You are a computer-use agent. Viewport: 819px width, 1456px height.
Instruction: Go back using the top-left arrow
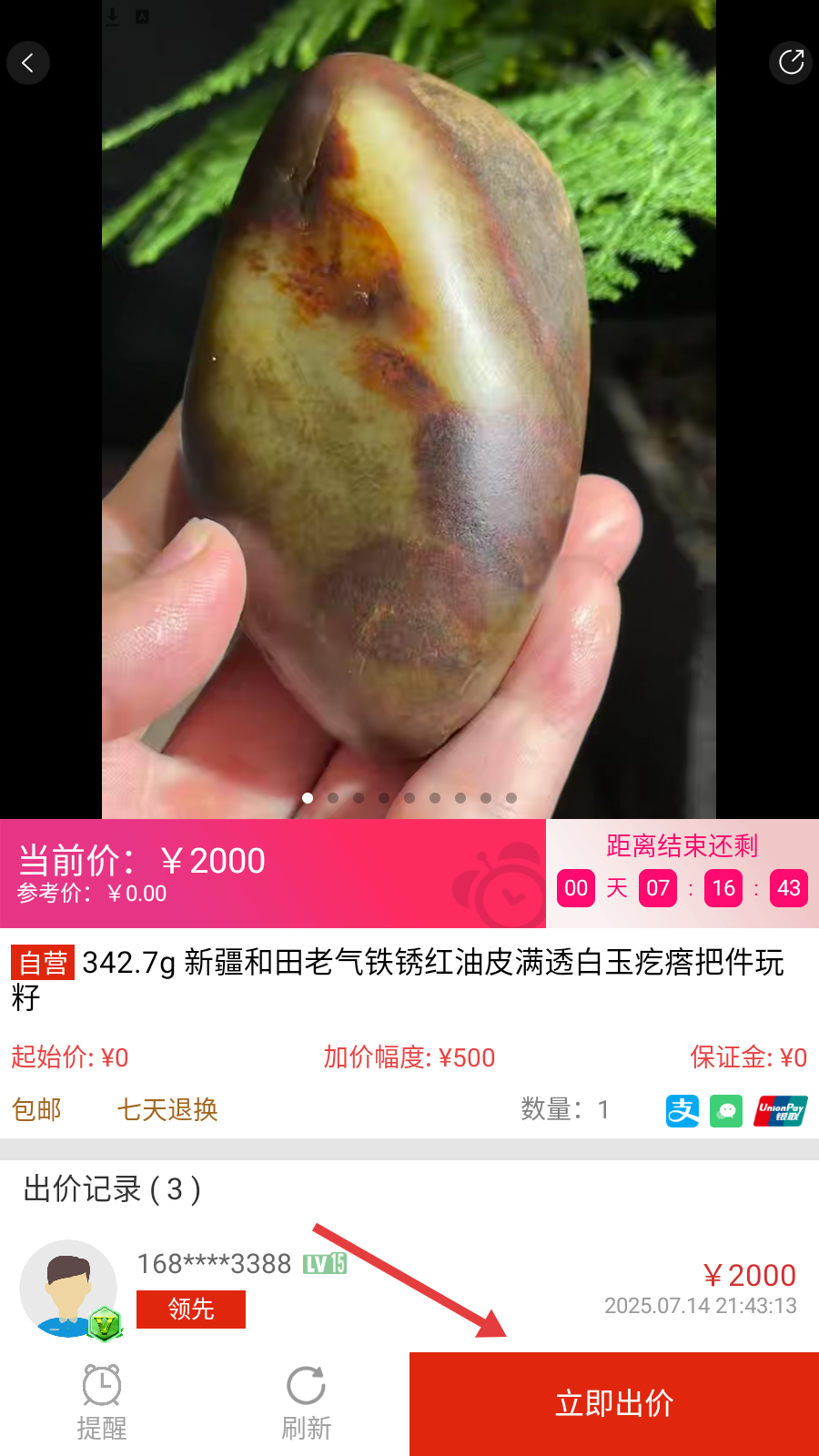point(28,63)
